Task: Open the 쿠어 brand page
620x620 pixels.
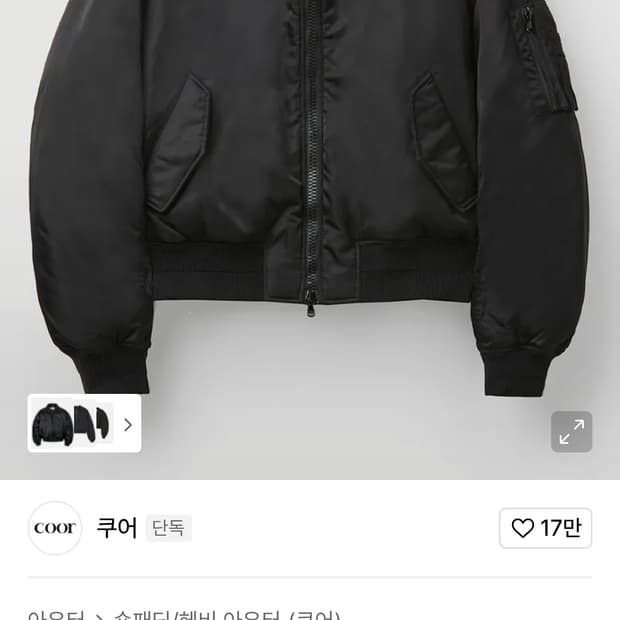Action: click(x=117, y=528)
